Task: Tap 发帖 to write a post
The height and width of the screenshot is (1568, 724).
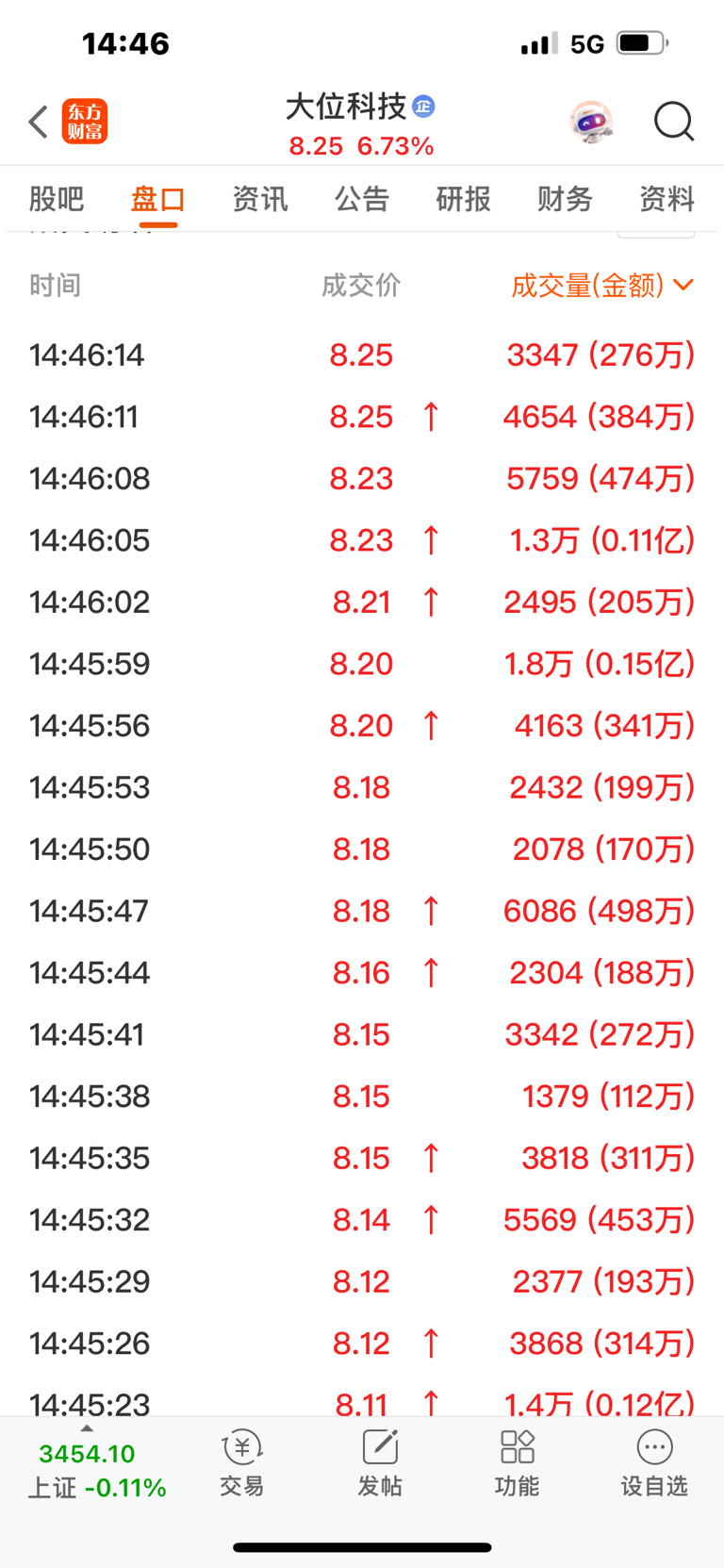Action: point(380,1463)
